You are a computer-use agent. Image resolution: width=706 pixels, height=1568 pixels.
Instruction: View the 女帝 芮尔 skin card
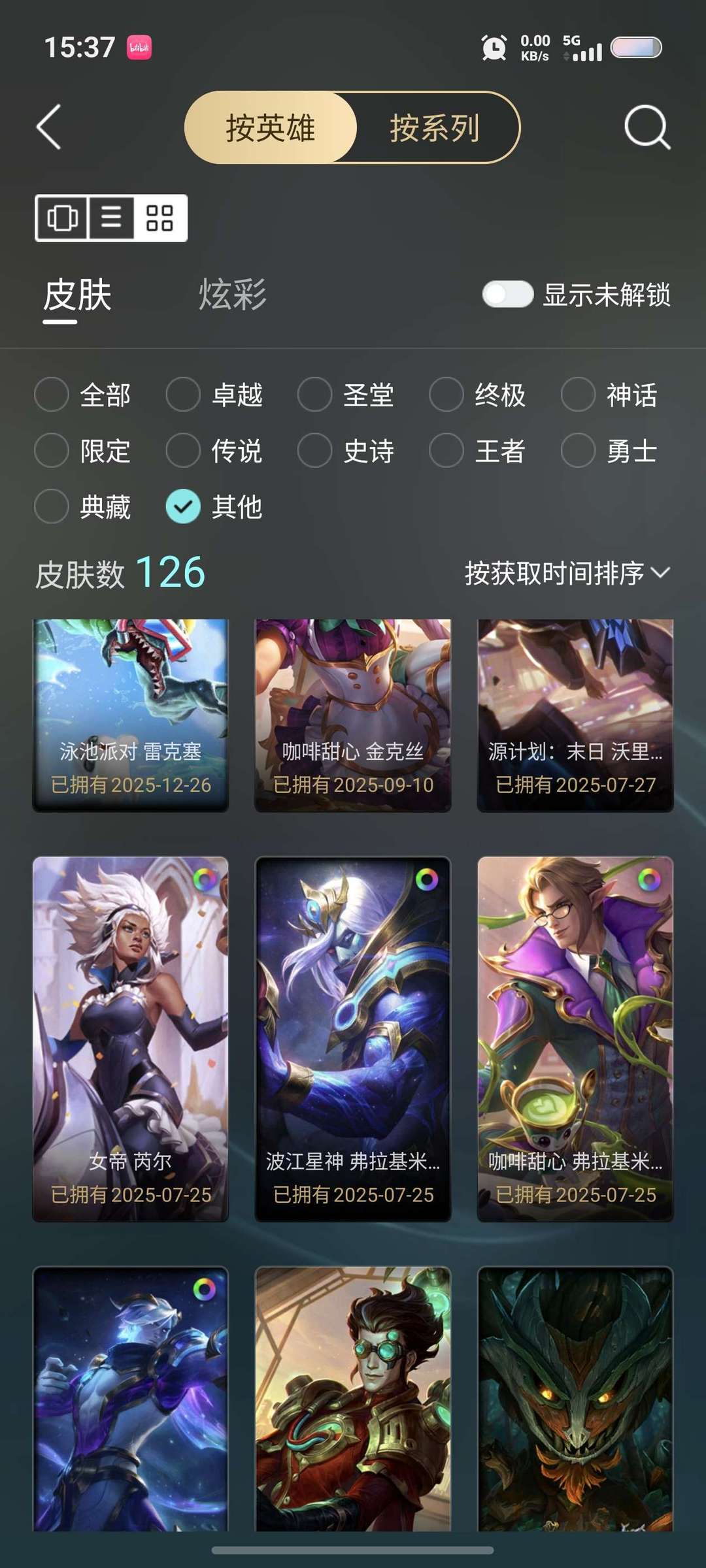(131, 1039)
